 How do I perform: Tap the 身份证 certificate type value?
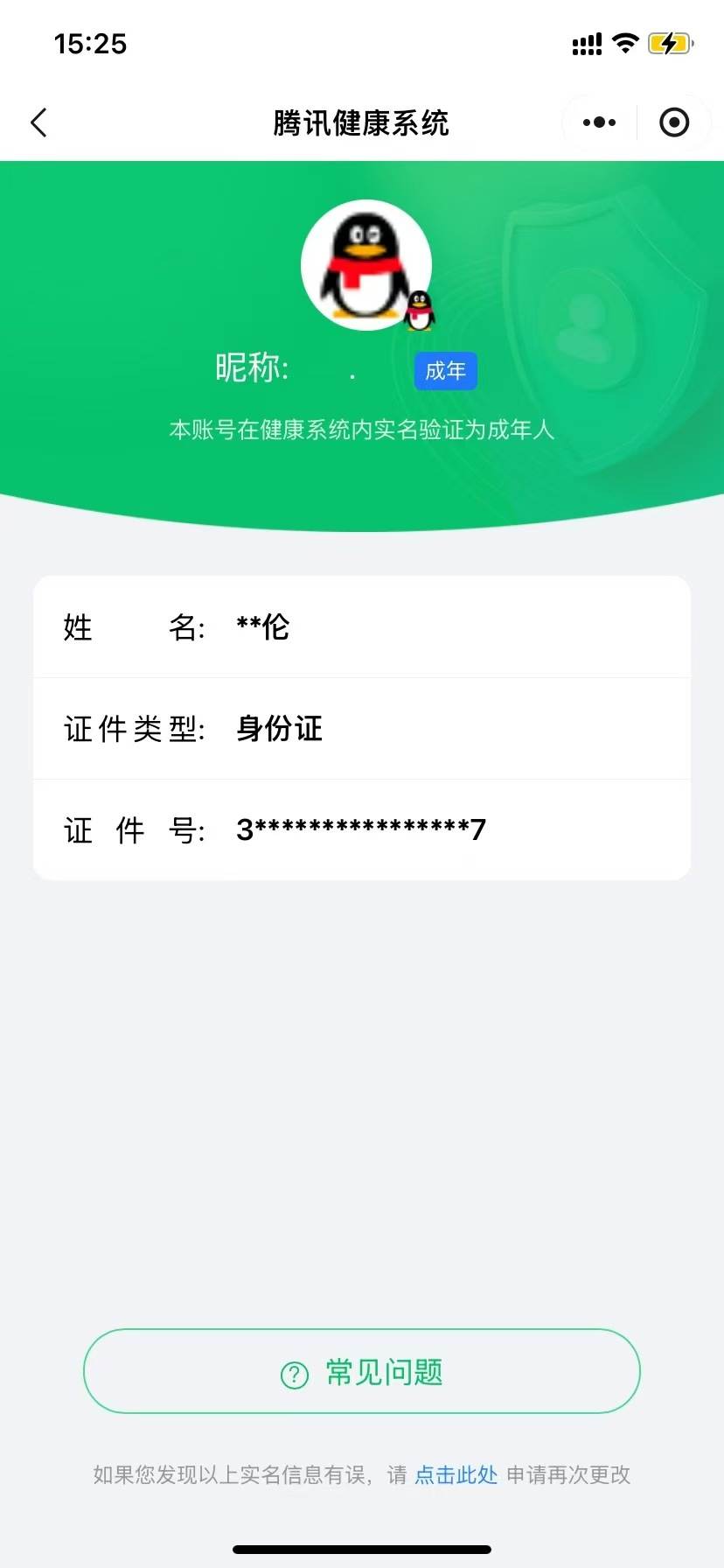(278, 728)
